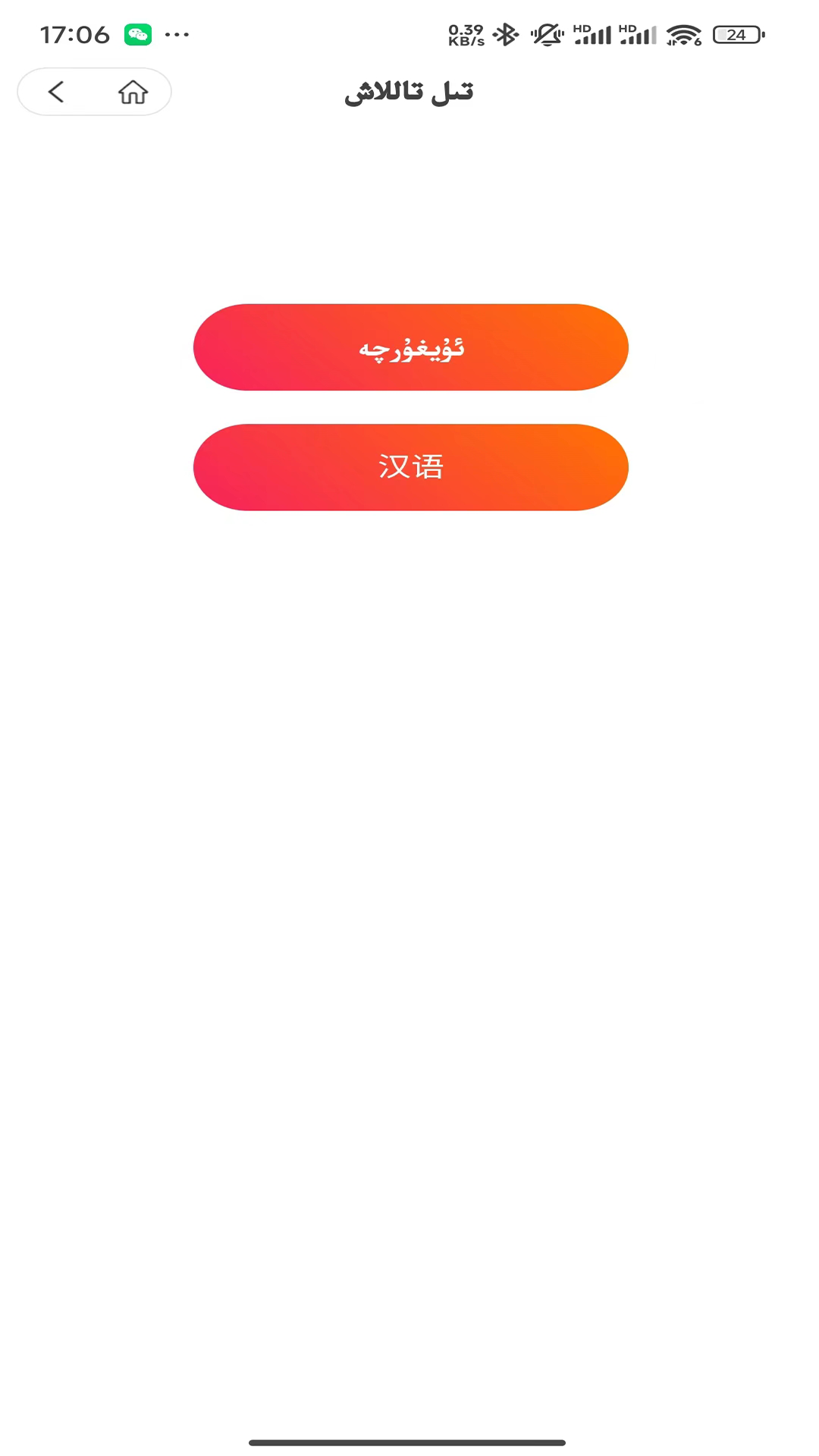Viewport: 819px width, 1456px height.
Task: Go back using the arrow icon
Action: pyautogui.click(x=56, y=93)
